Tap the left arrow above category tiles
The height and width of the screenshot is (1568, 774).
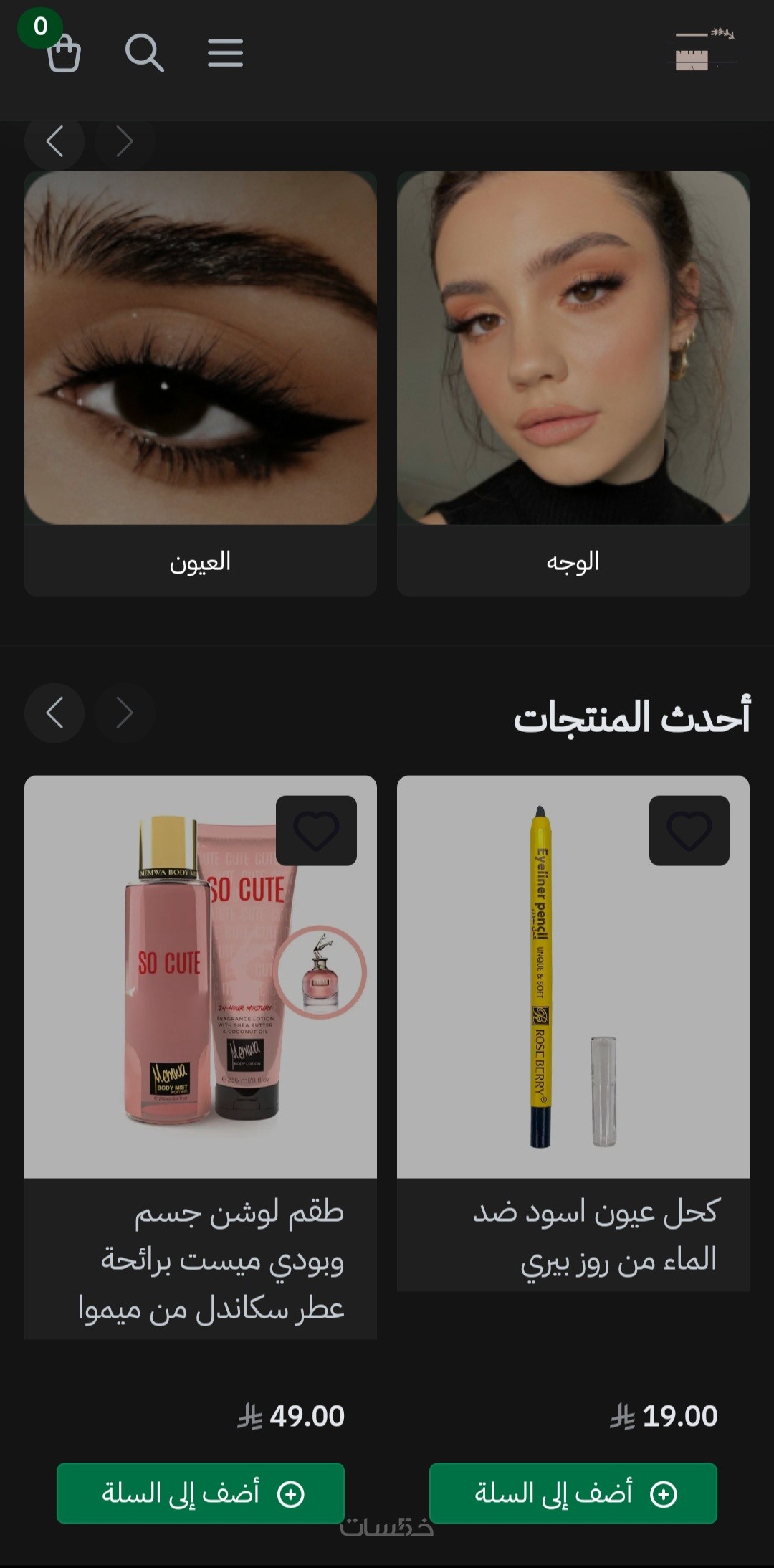click(54, 141)
